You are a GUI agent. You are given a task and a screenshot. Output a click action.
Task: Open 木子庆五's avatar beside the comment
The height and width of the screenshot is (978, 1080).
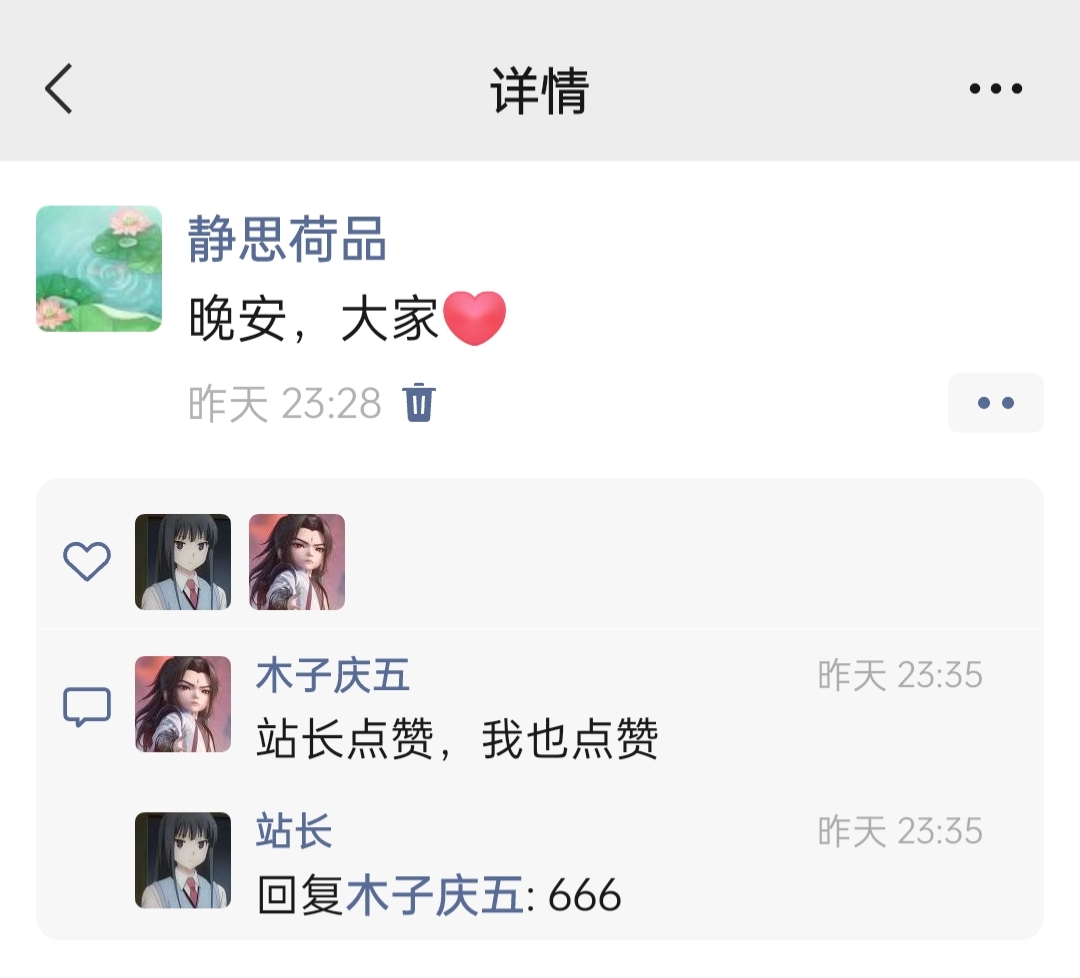[183, 704]
